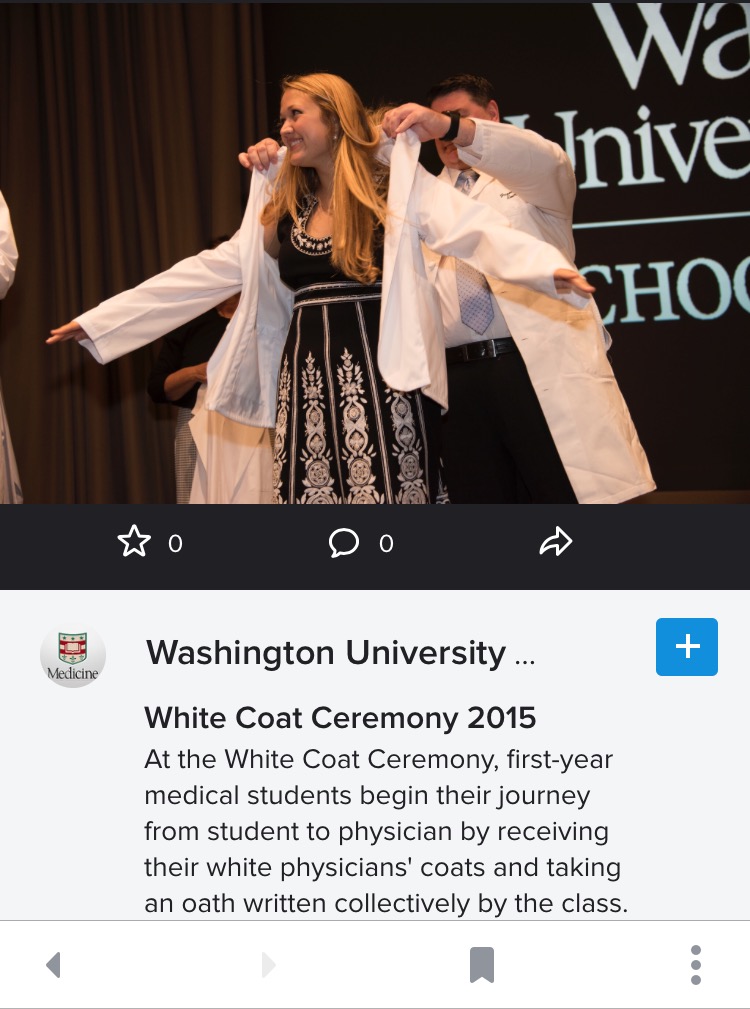
Task: Go back to the previous page
Action: (x=53, y=965)
